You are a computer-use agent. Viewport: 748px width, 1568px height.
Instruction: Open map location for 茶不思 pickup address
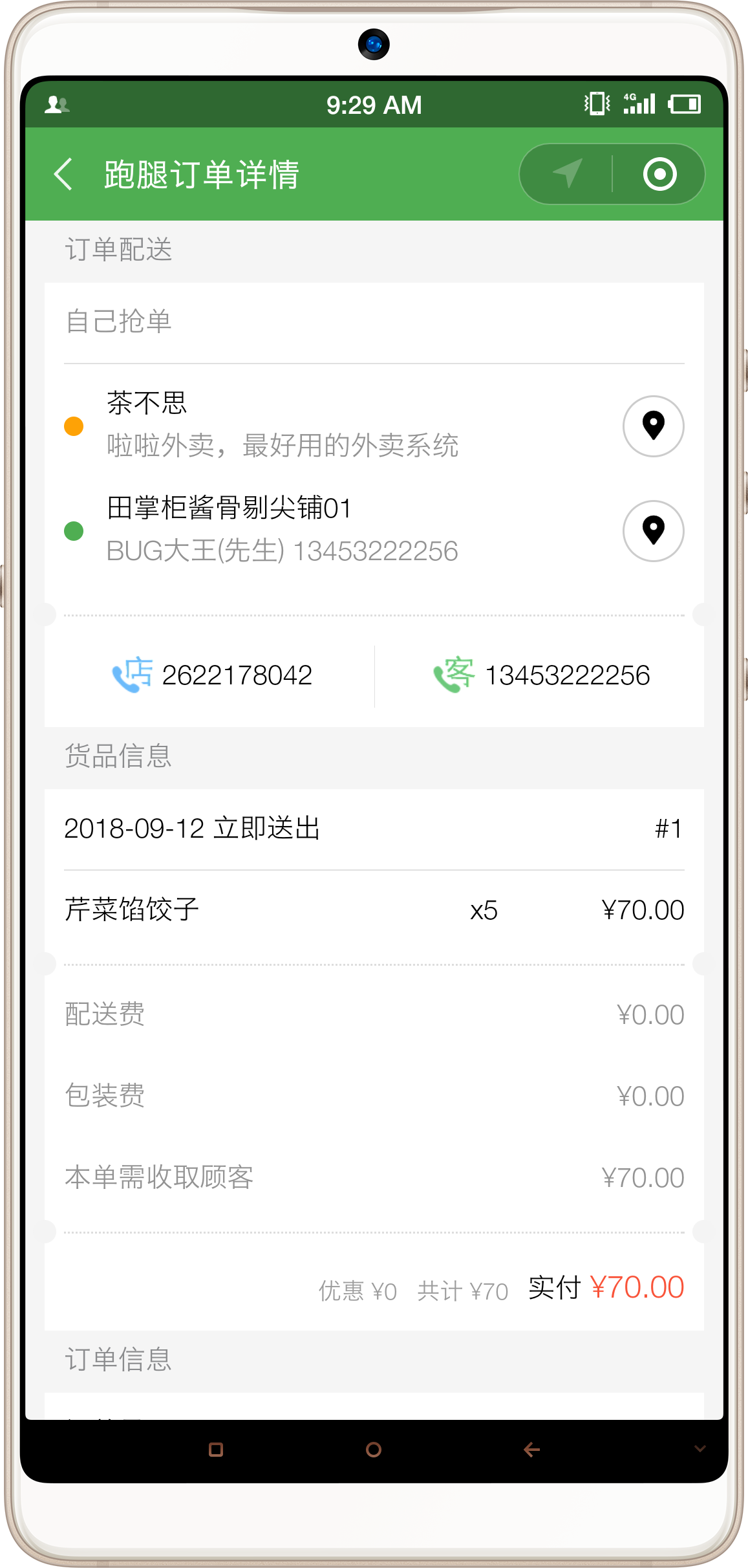click(653, 426)
